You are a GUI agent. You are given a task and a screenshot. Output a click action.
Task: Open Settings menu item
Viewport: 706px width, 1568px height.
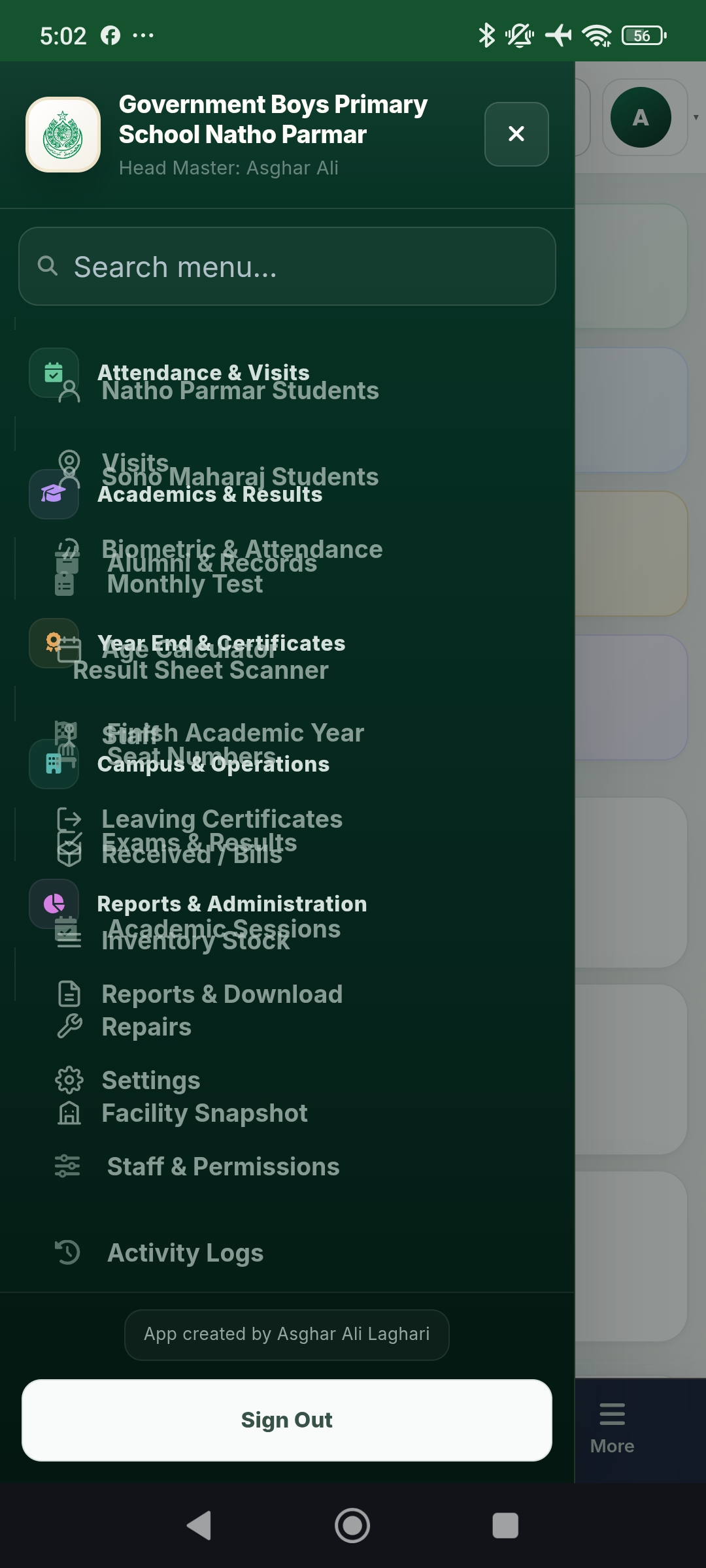150,1080
